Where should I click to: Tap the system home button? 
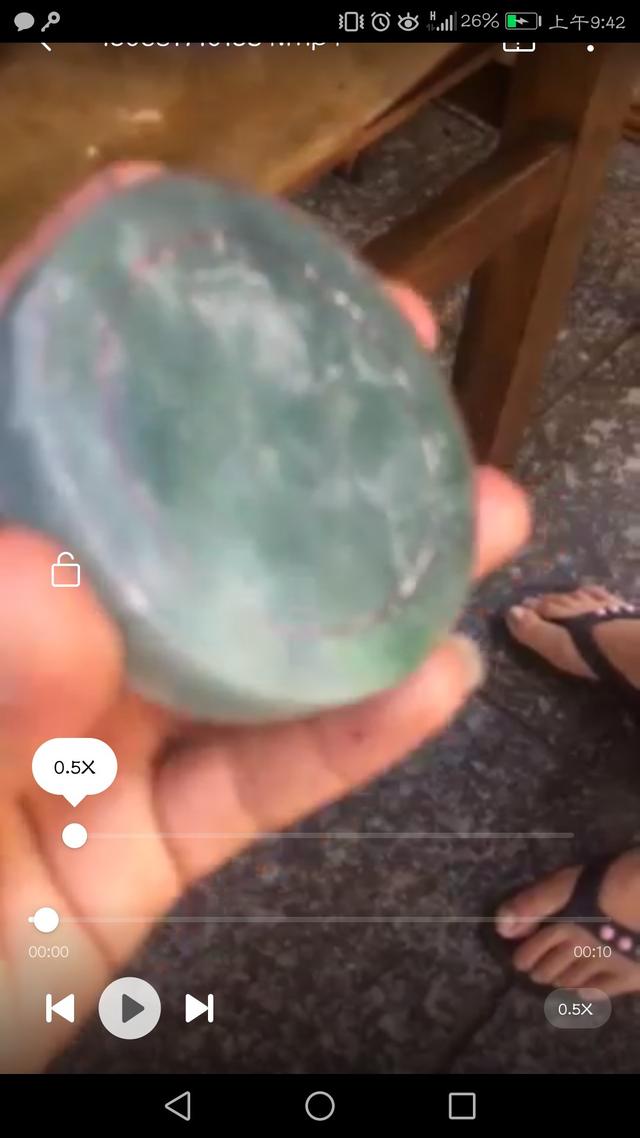tap(320, 1105)
